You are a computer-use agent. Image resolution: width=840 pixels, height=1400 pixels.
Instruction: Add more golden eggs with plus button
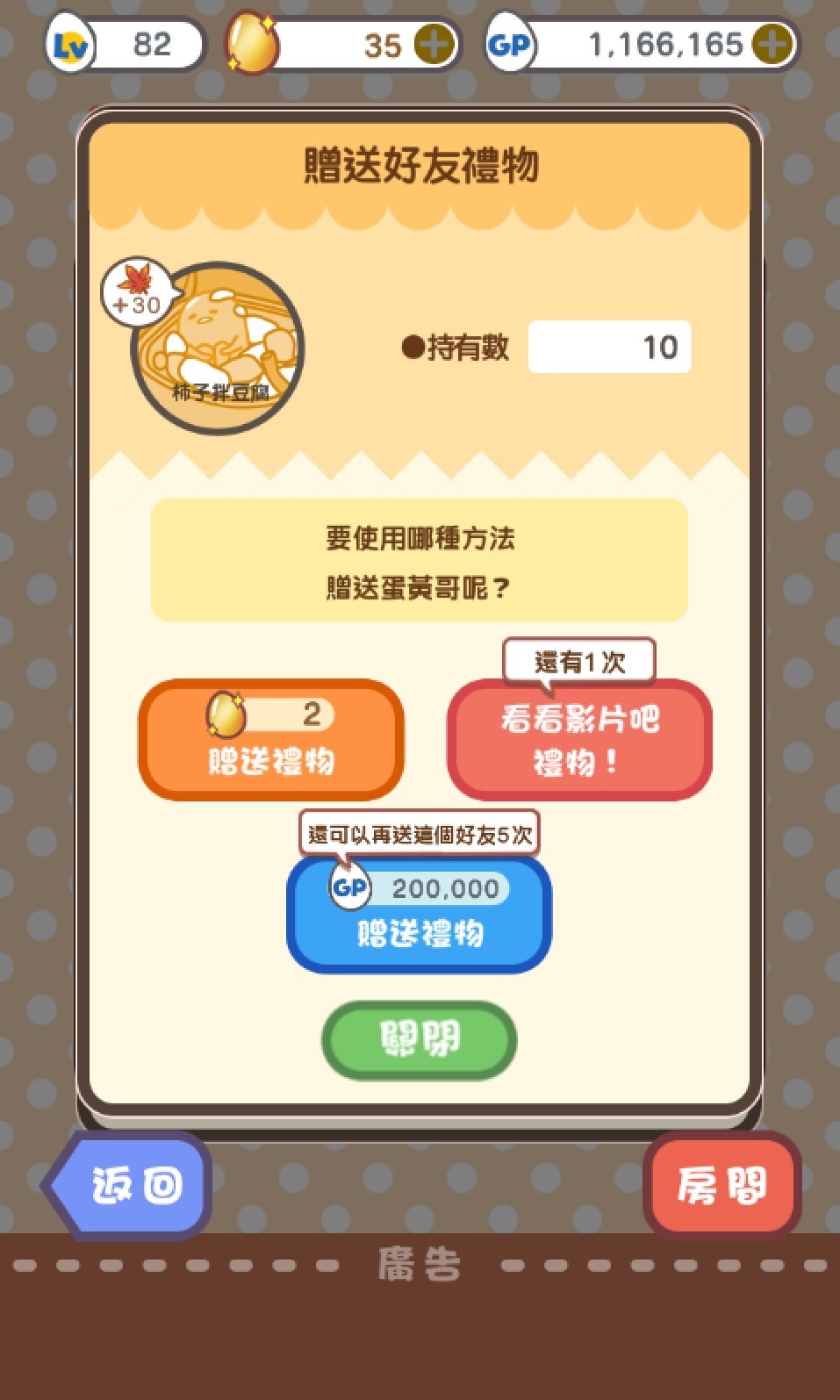tap(434, 44)
